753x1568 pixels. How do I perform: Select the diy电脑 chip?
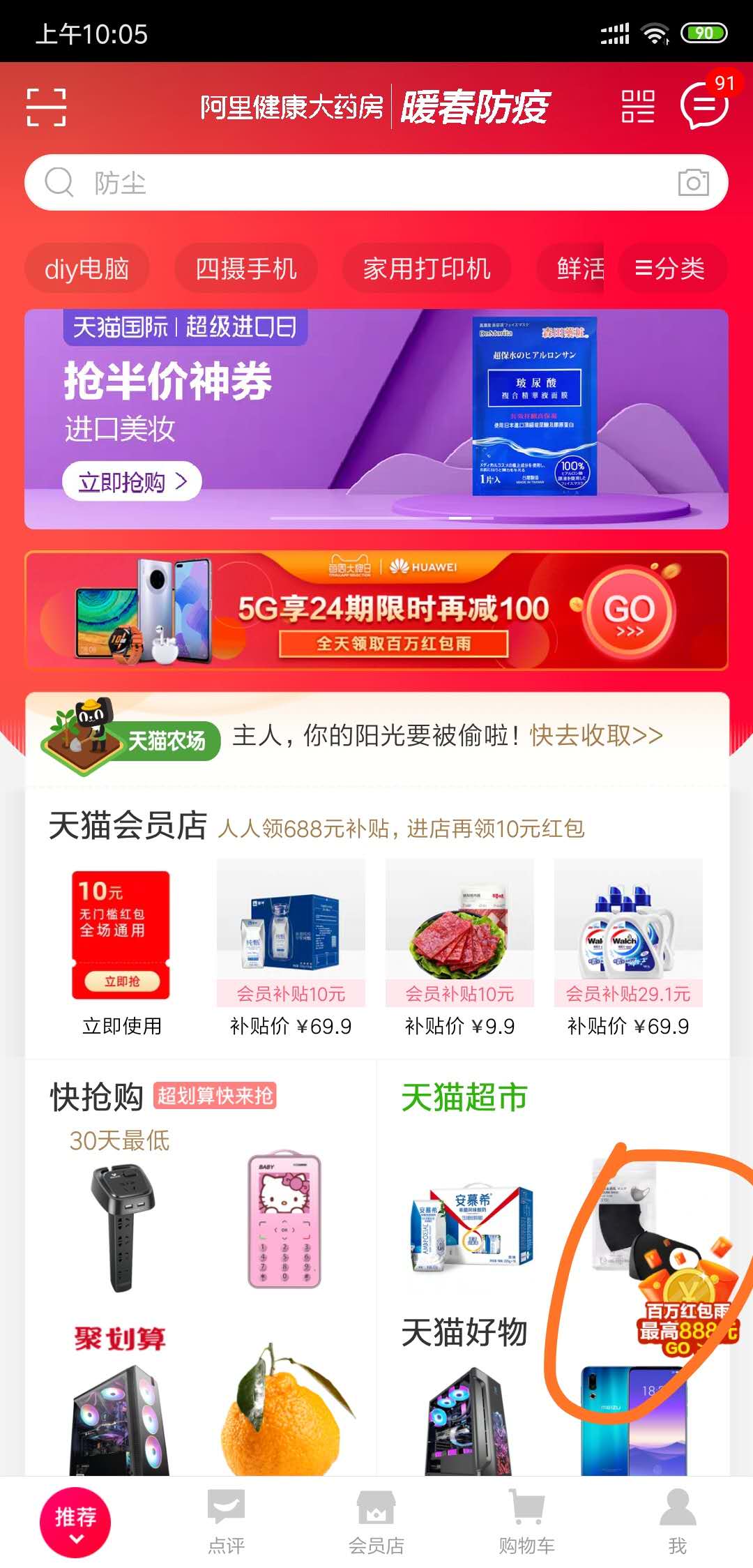click(87, 269)
